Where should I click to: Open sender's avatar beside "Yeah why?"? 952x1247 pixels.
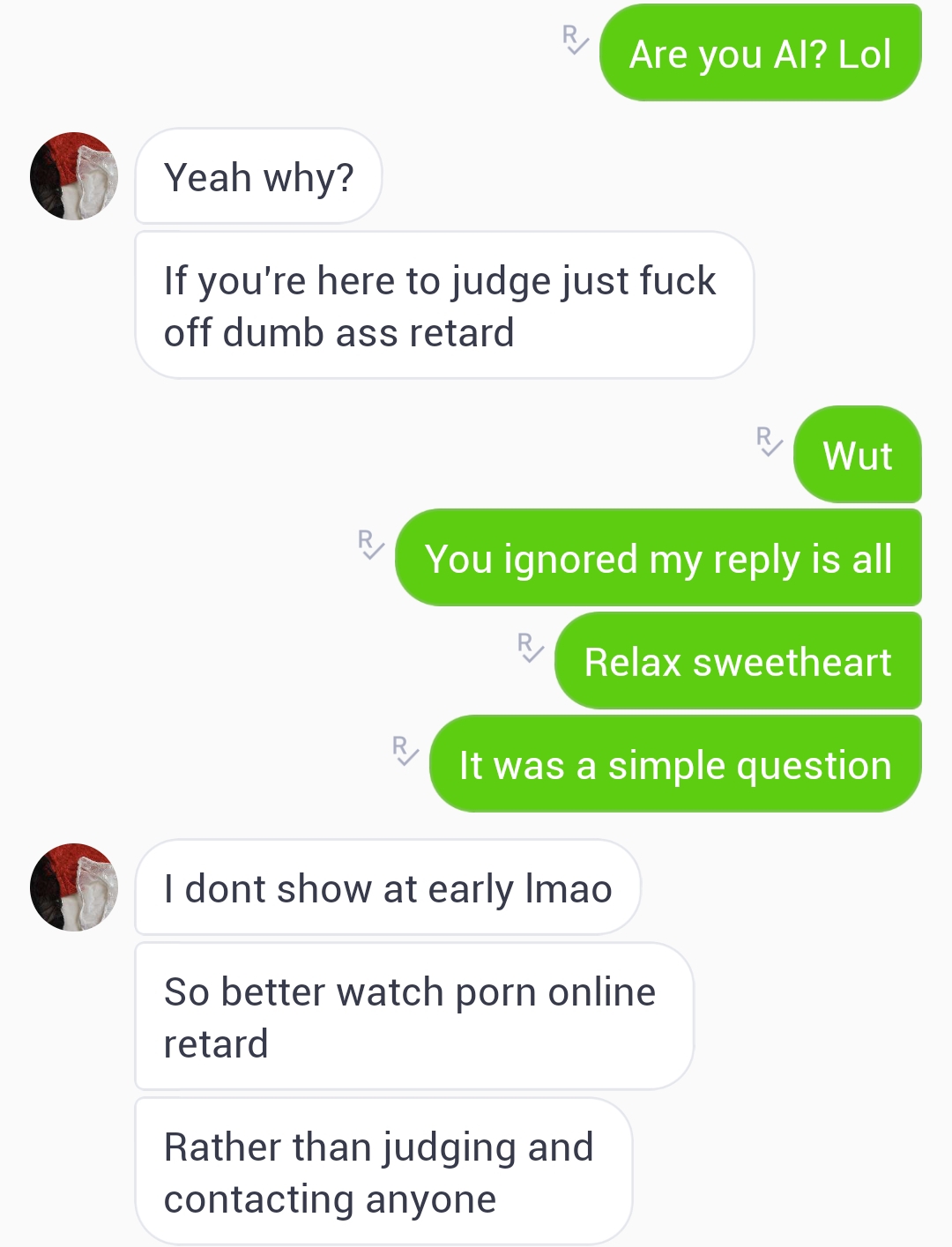(74, 176)
